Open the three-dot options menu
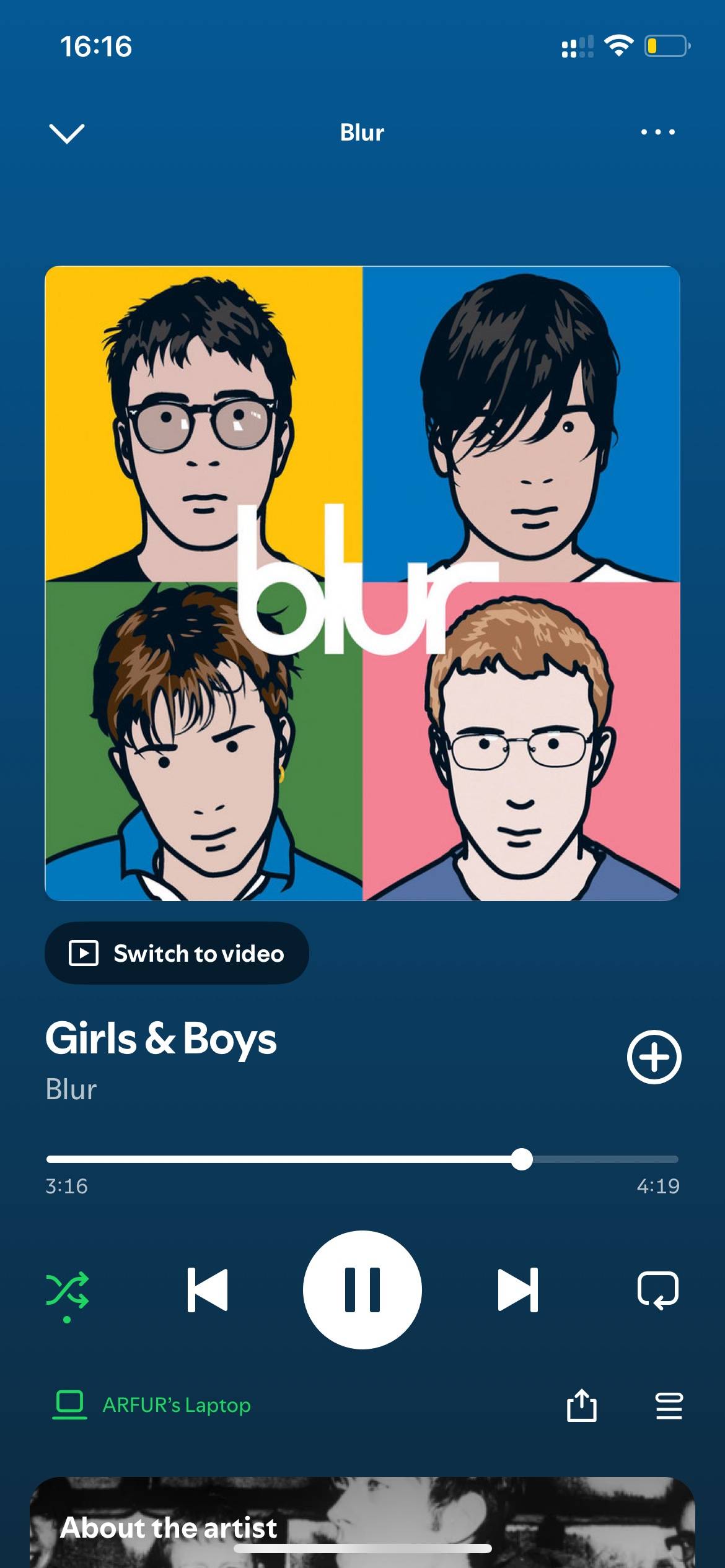725x1568 pixels. [x=657, y=132]
